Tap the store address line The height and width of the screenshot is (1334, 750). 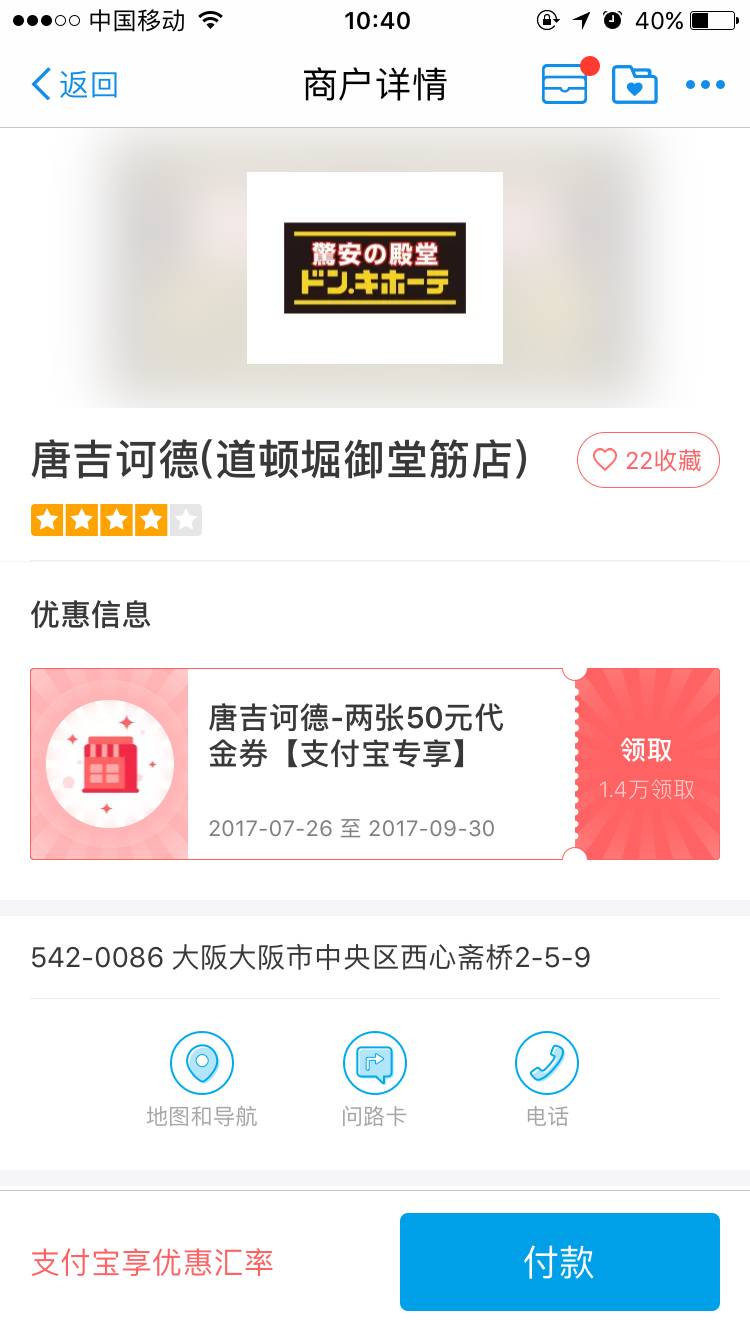(310, 957)
